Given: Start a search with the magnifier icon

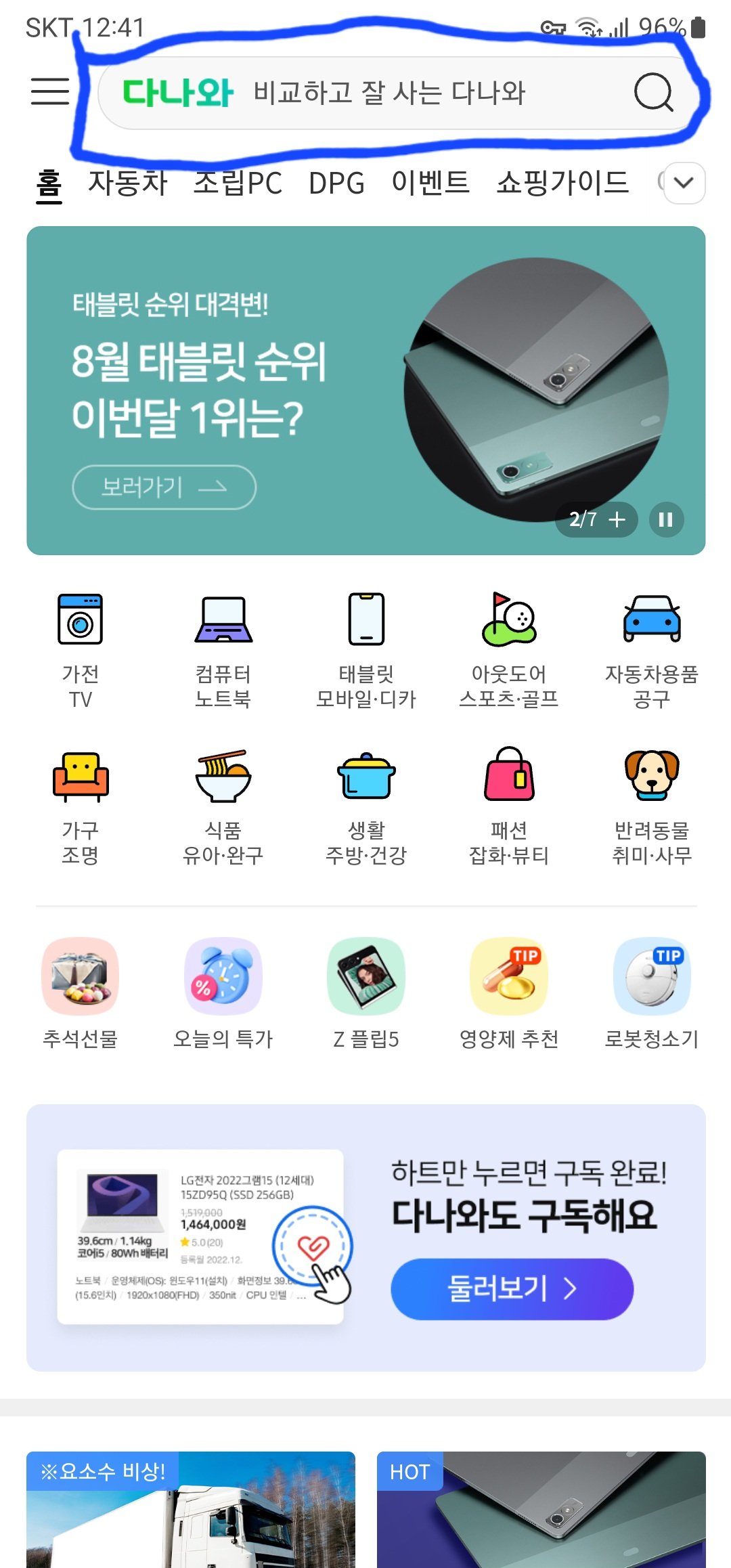Looking at the screenshot, I should pos(652,93).
